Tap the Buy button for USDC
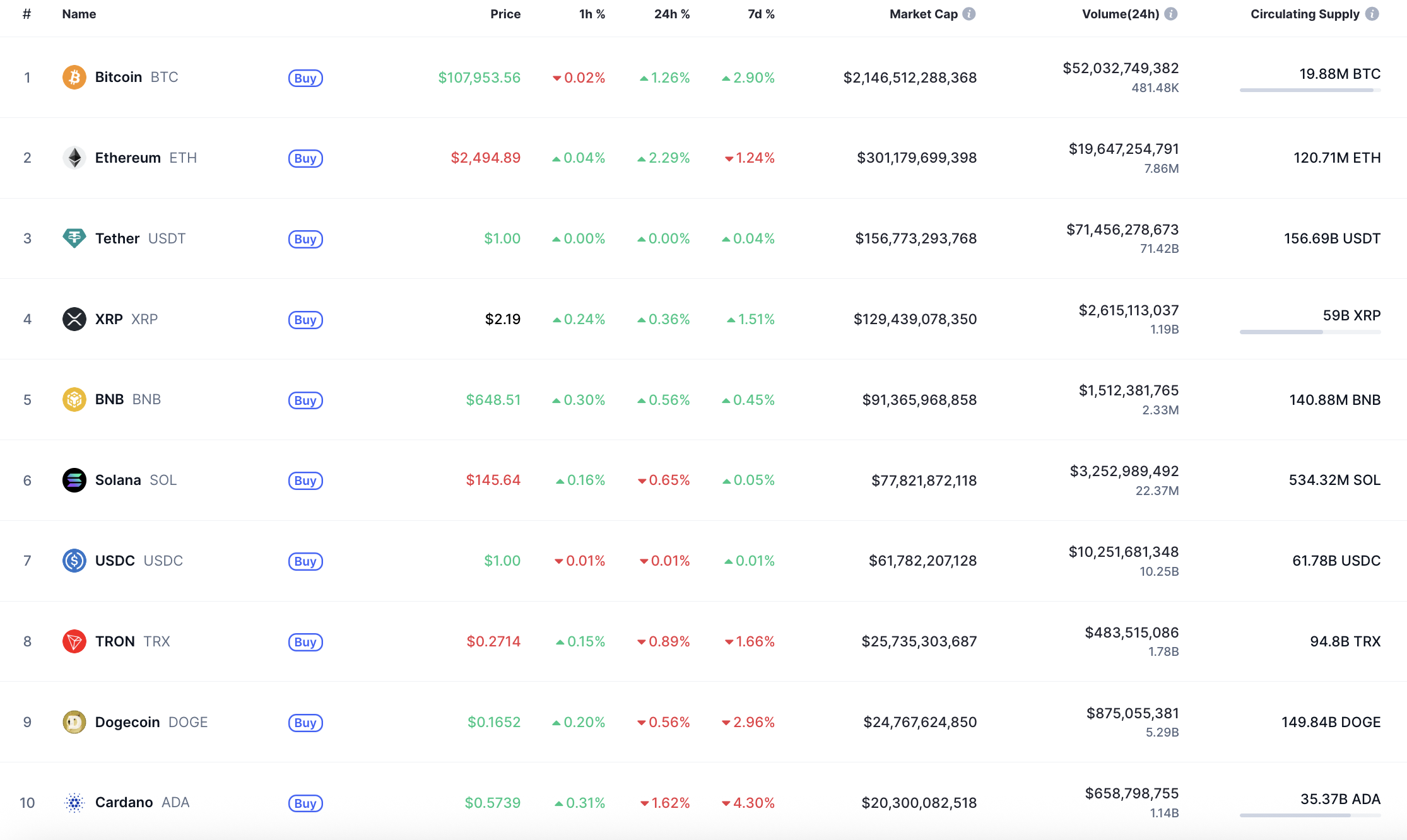 tap(305, 561)
